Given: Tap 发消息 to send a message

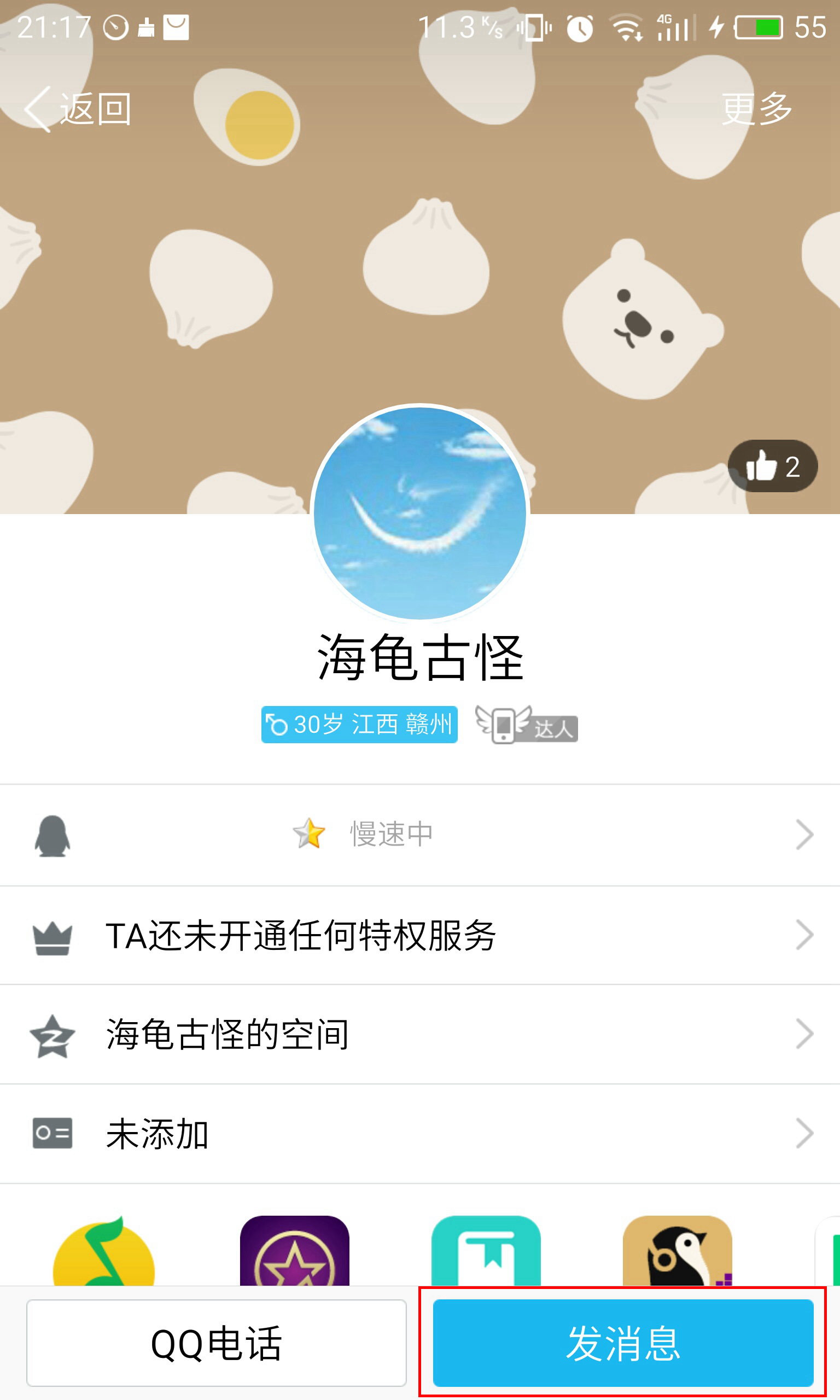Looking at the screenshot, I should (623, 1343).
